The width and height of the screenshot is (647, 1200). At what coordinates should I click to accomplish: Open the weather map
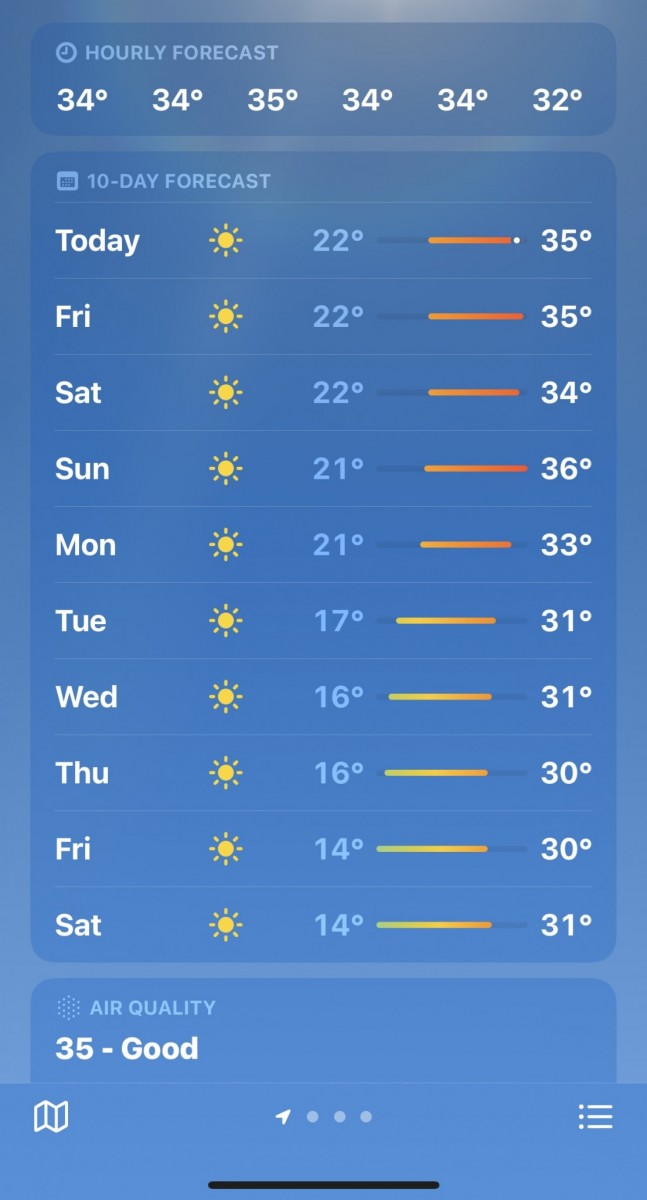[x=51, y=1117]
